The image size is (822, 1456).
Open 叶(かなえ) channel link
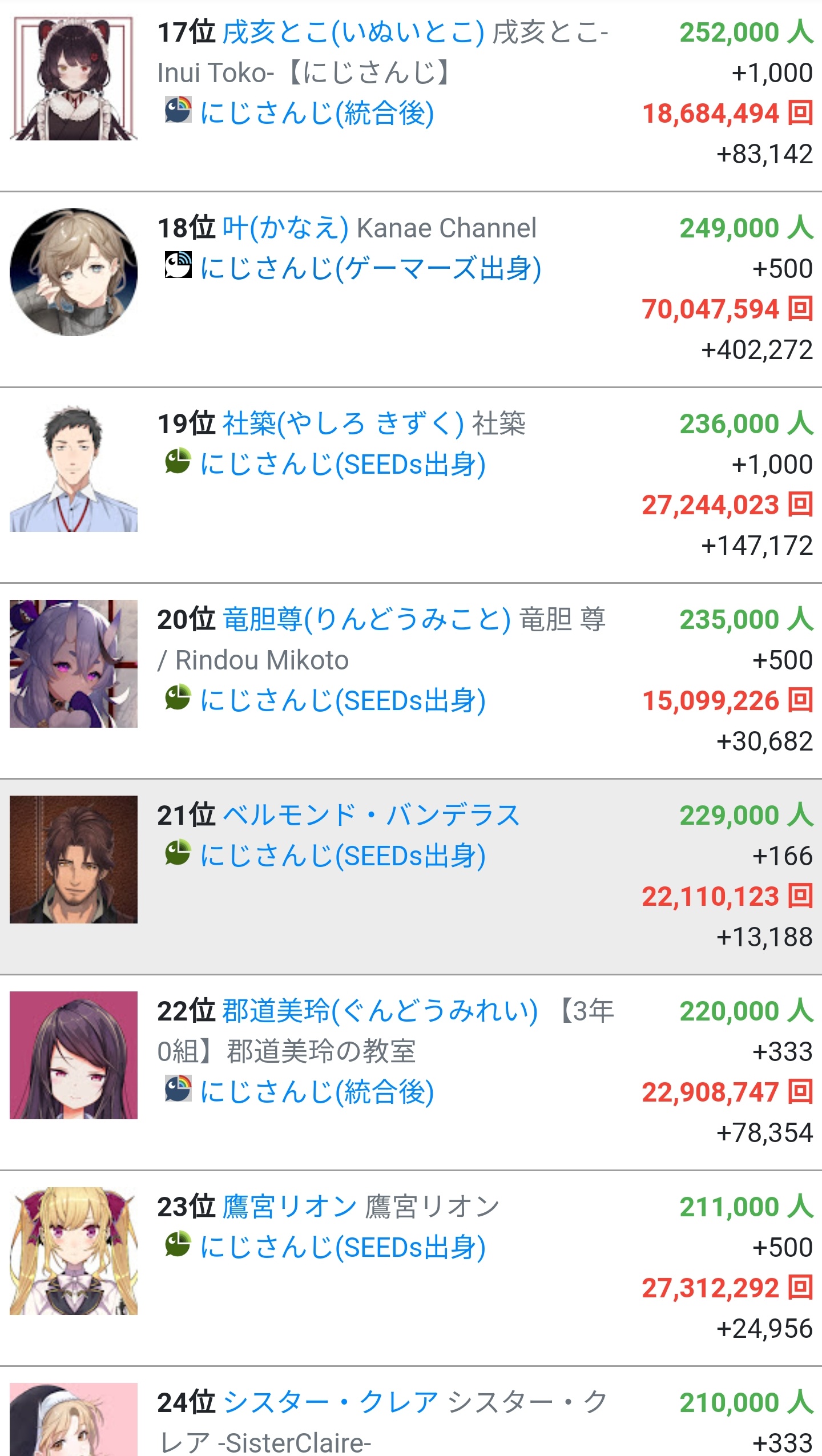tap(285, 228)
